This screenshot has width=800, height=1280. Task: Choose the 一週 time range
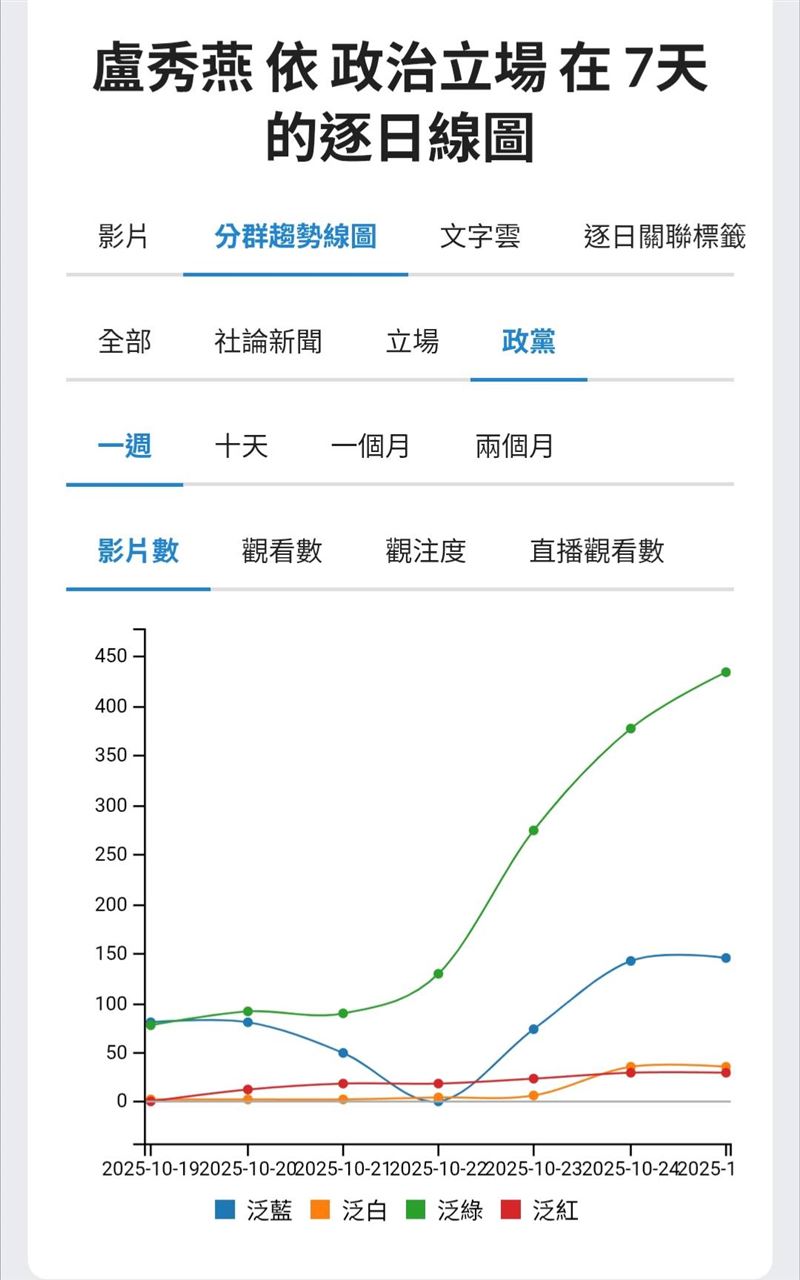tap(125, 446)
